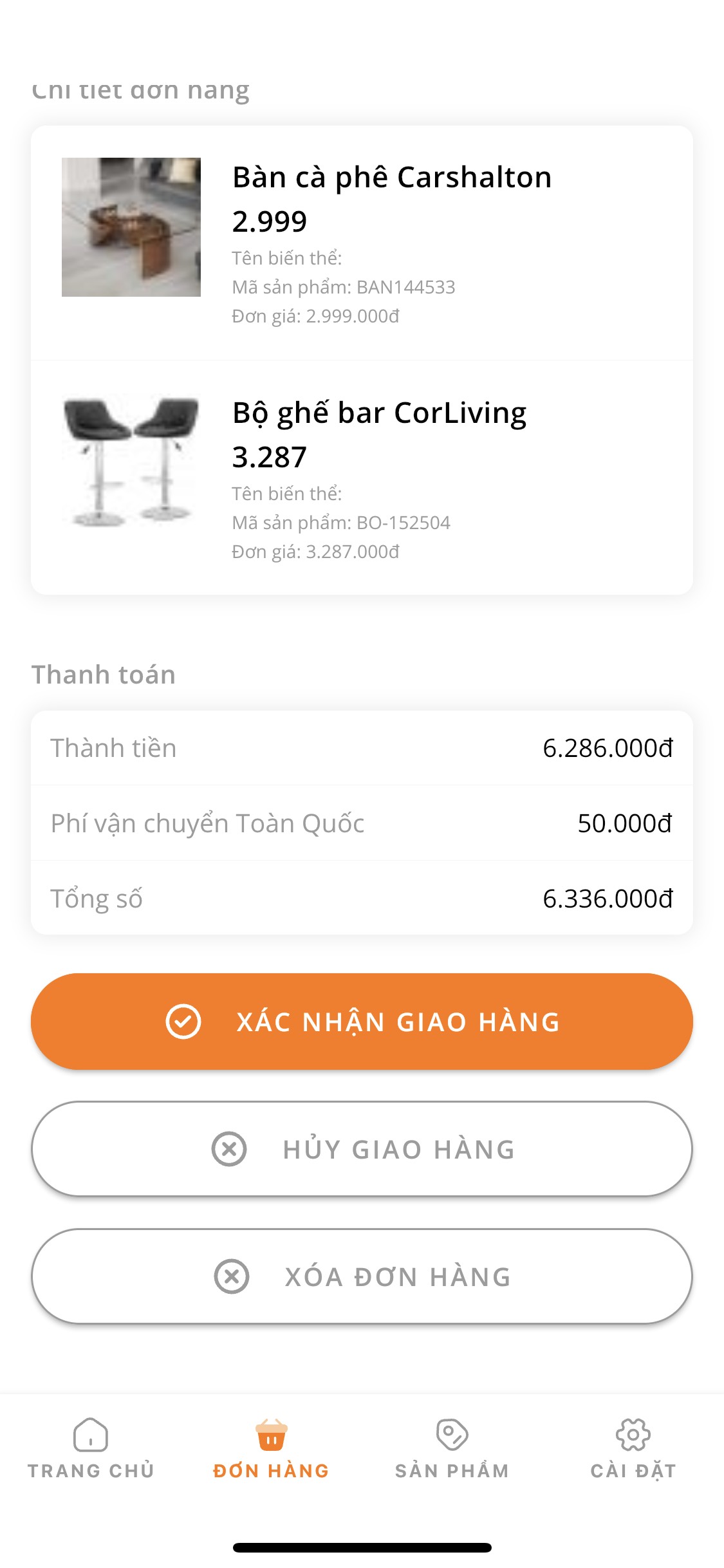Open Bộ ghế bar CorLiving product item
724x1568 pixels.
[x=362, y=478]
